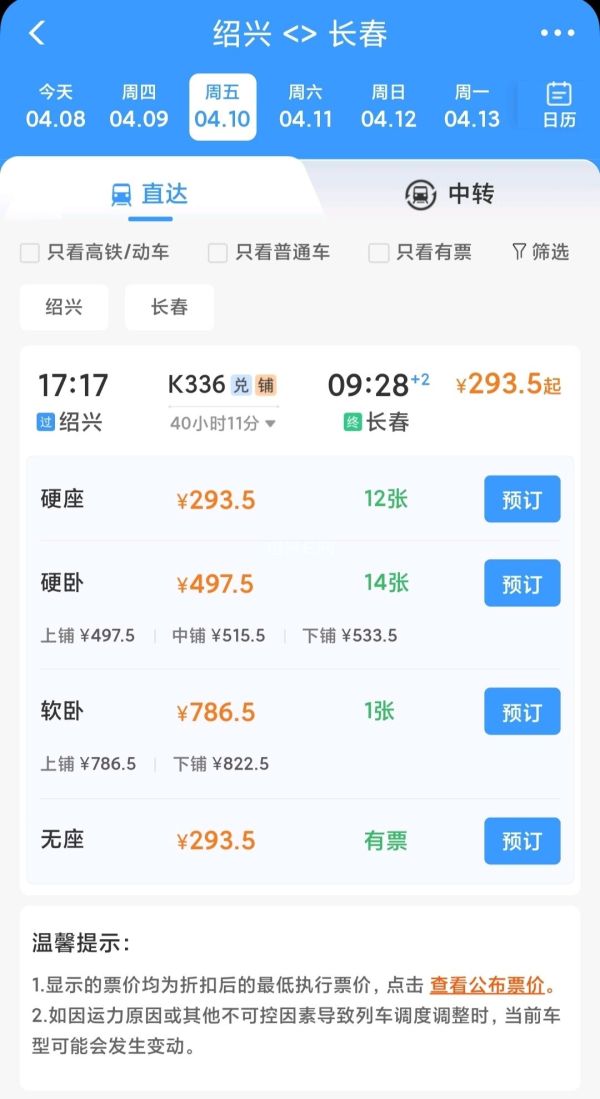Screen dimensions: 600x1099
Task: Open the three-dot overflow menu
Action: pyautogui.click(x=557, y=33)
